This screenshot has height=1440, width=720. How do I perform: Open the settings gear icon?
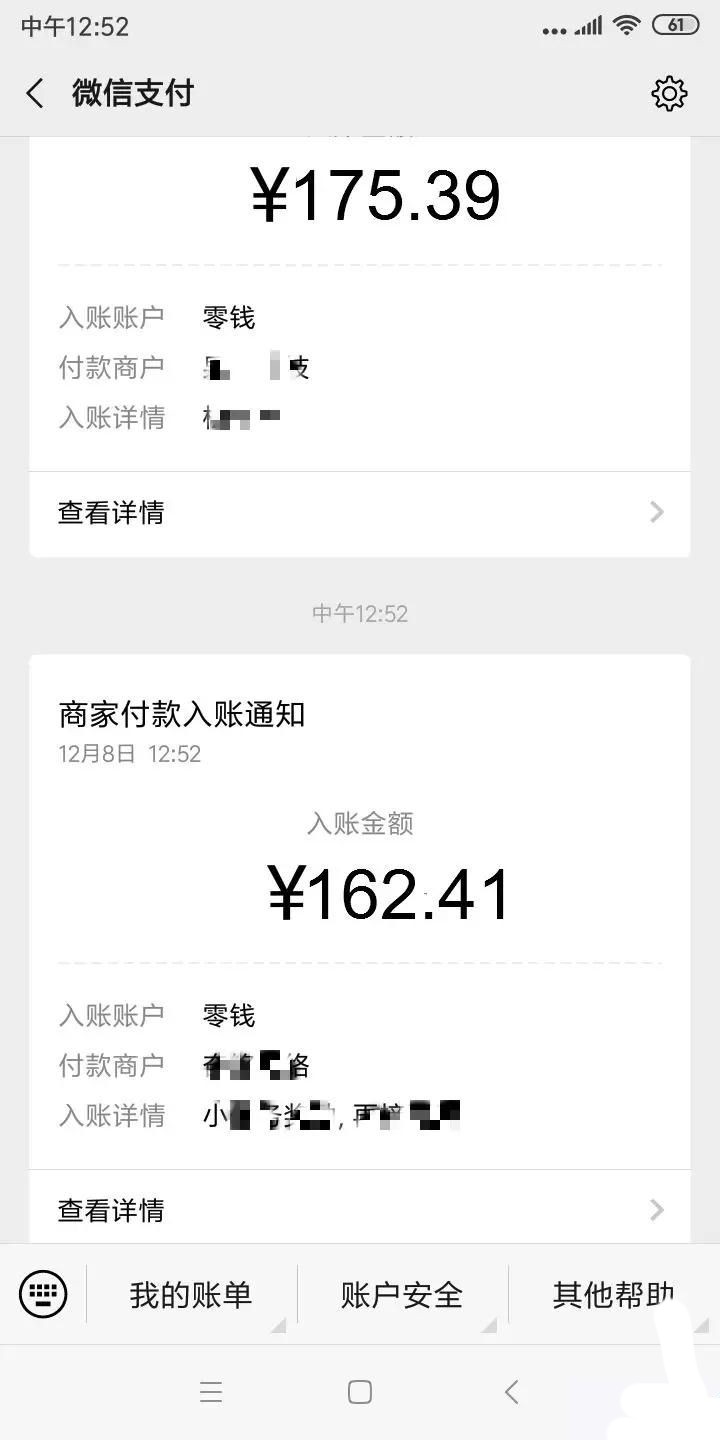point(669,94)
